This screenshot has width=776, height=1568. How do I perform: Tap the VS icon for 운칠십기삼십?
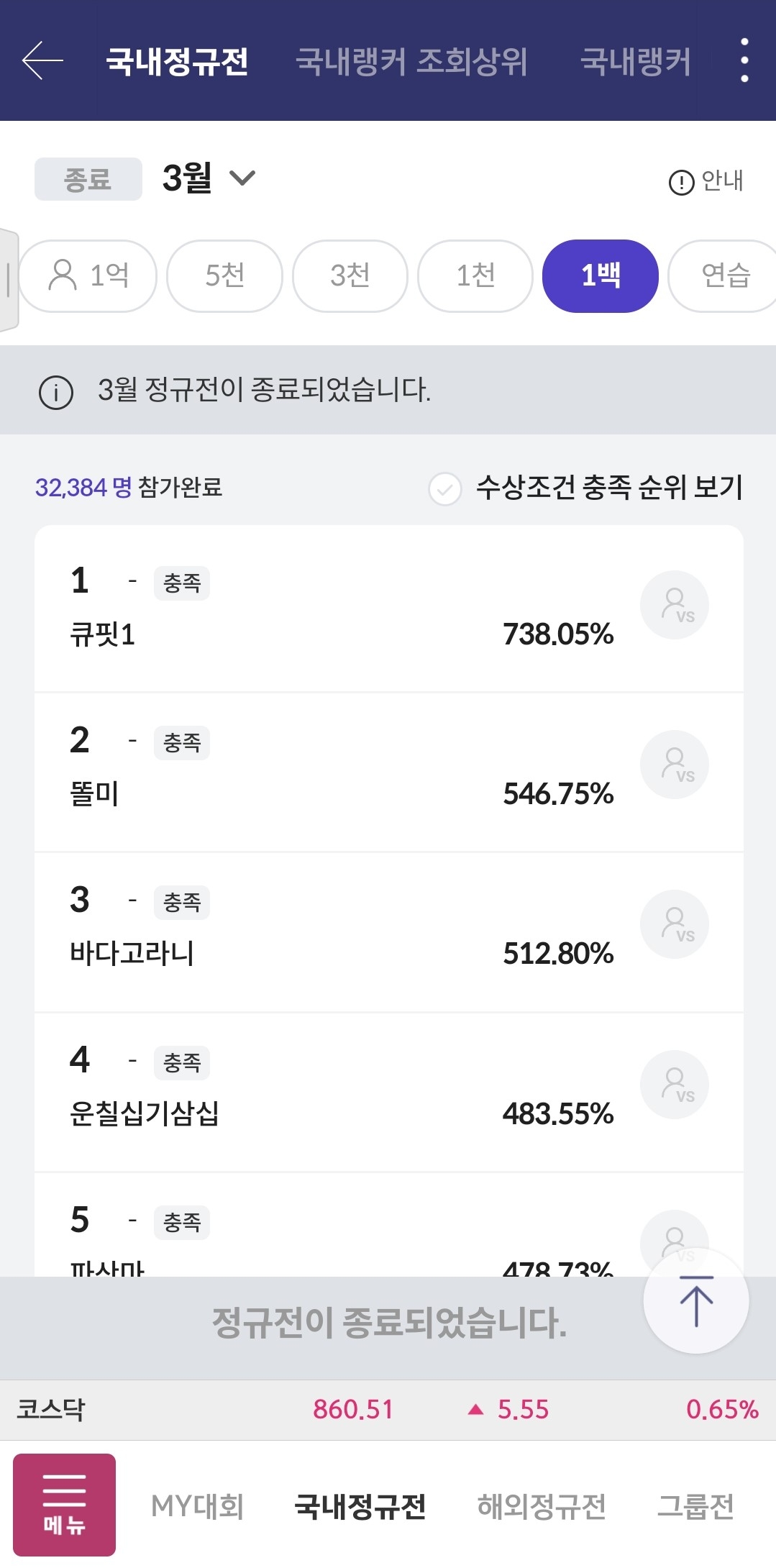click(673, 1085)
